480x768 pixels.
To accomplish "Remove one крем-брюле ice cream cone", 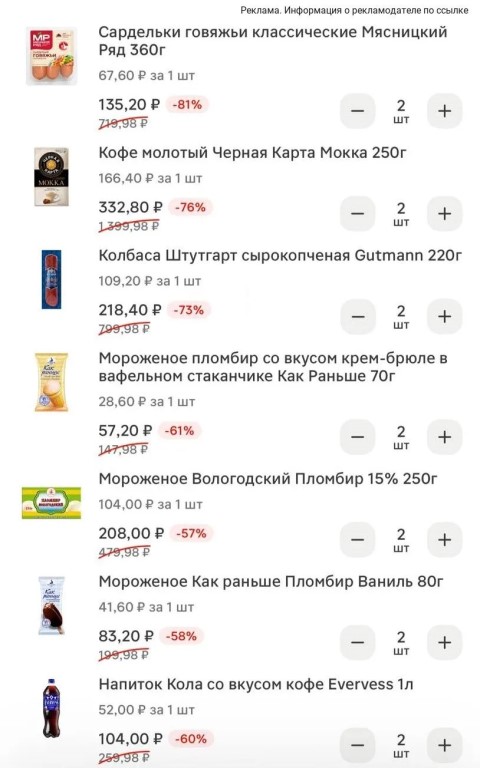I will coord(358,437).
